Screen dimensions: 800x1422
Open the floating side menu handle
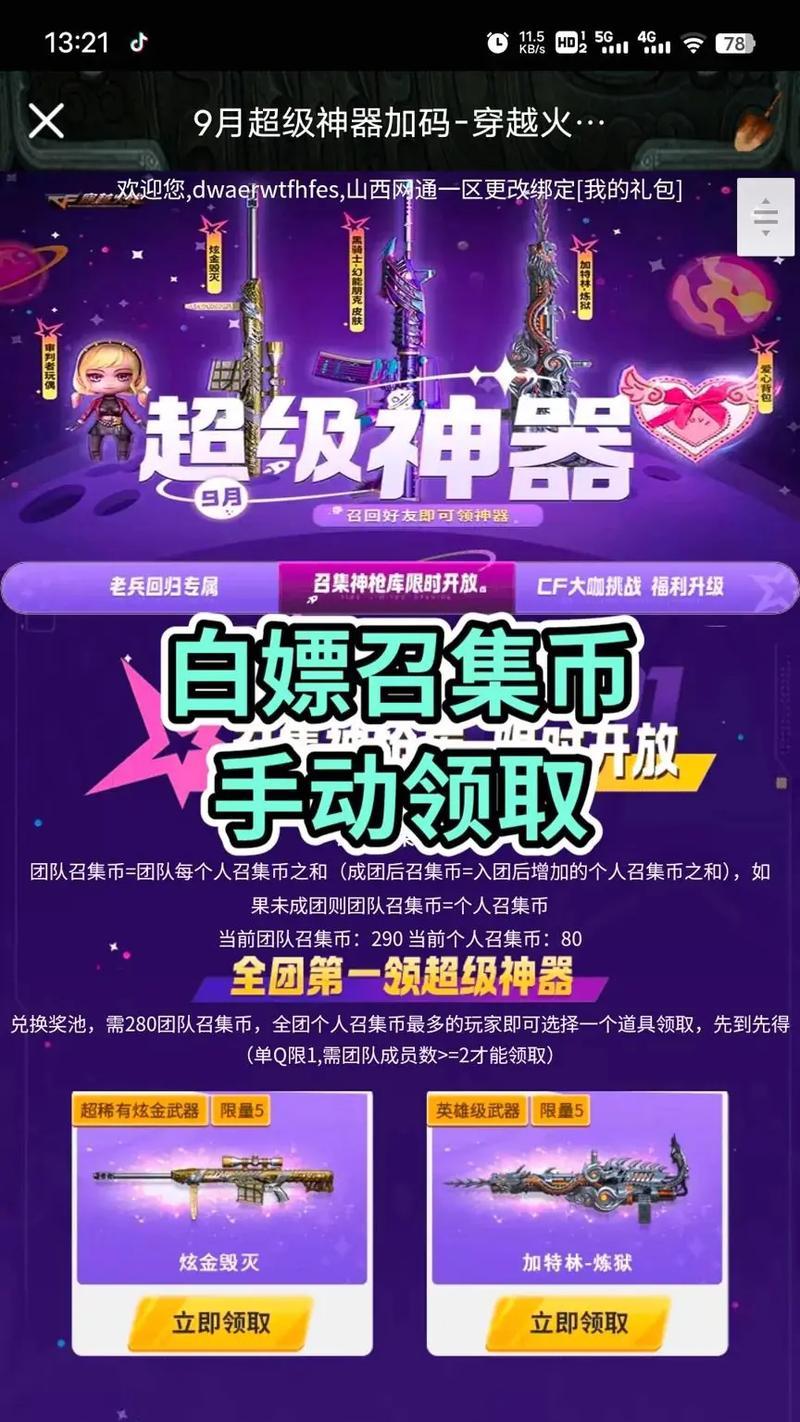pos(765,217)
